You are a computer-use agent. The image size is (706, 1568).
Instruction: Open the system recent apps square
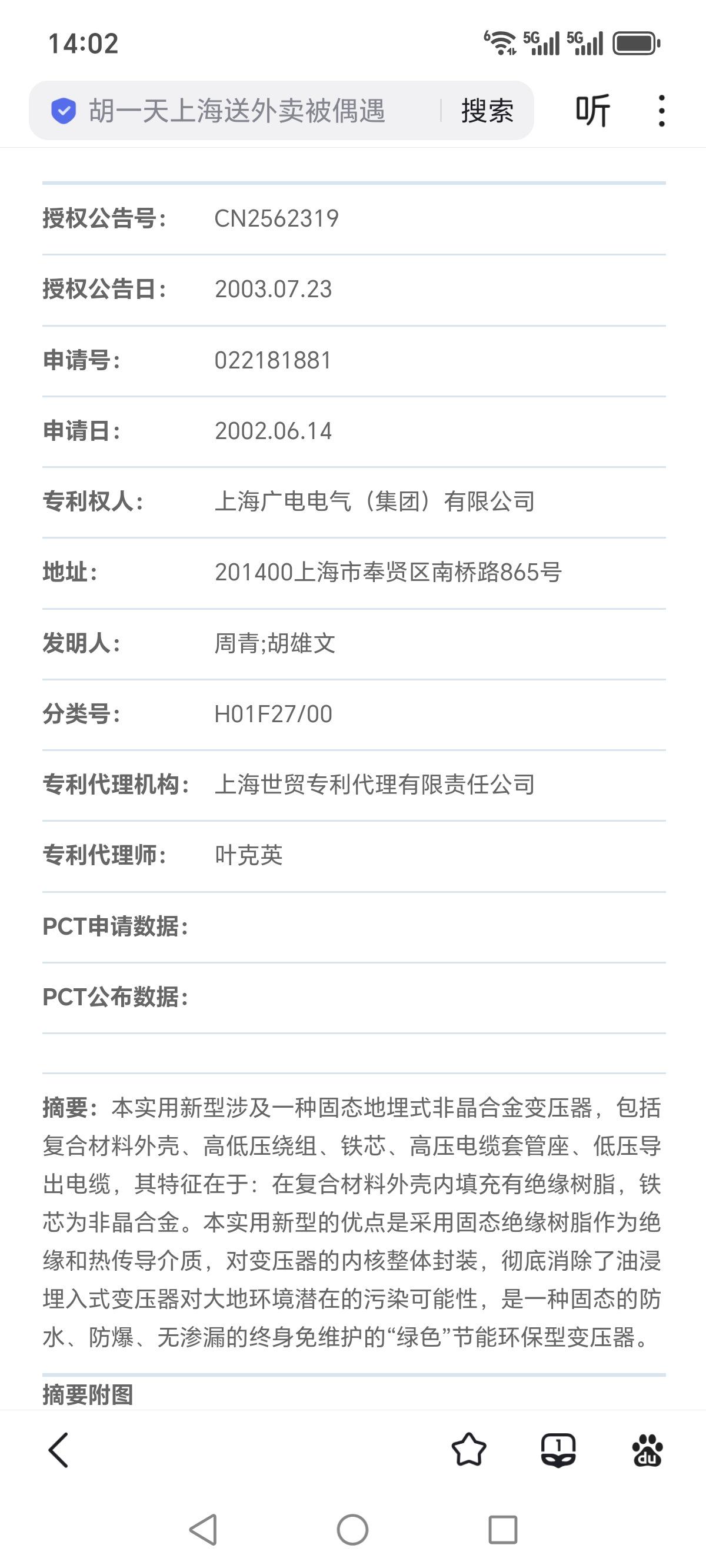pyautogui.click(x=502, y=1530)
